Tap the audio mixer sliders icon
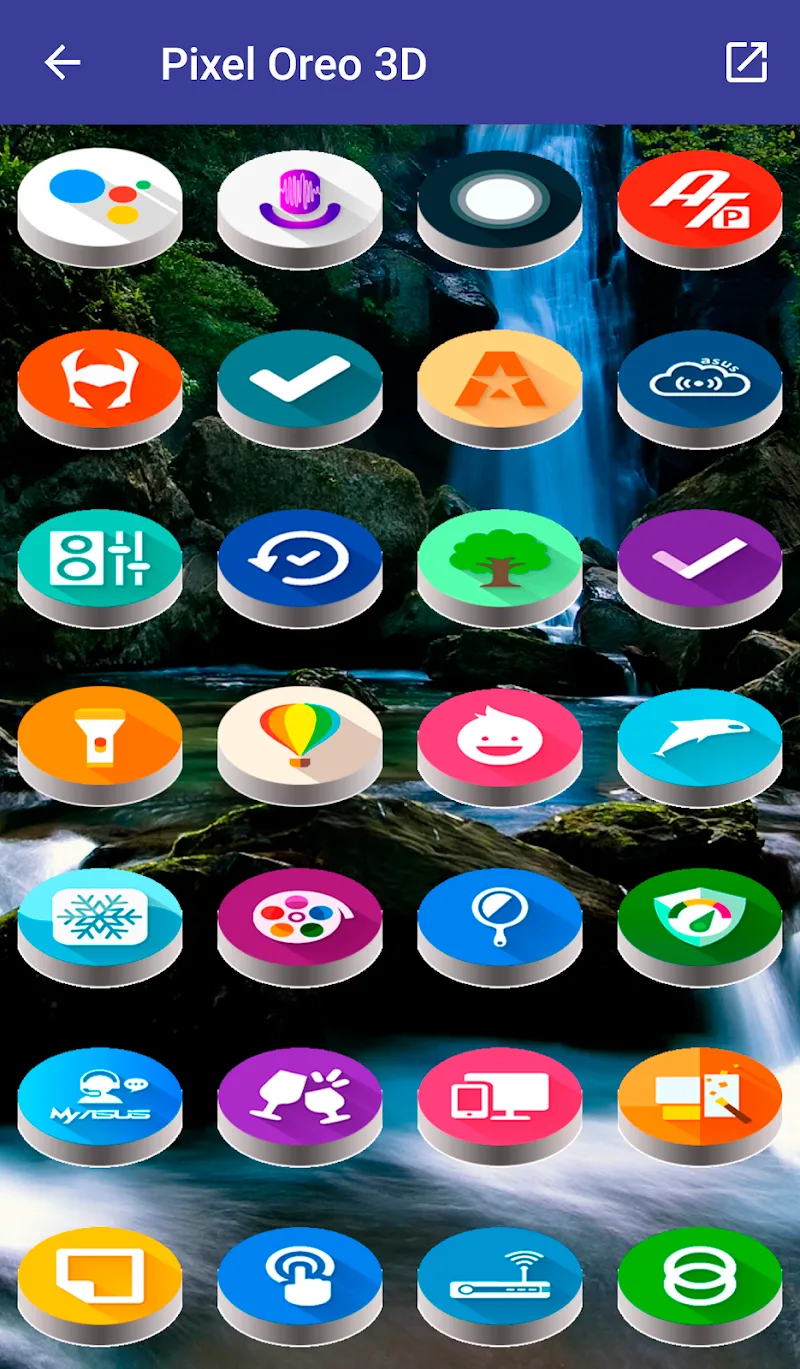800x1369 pixels. (x=100, y=560)
